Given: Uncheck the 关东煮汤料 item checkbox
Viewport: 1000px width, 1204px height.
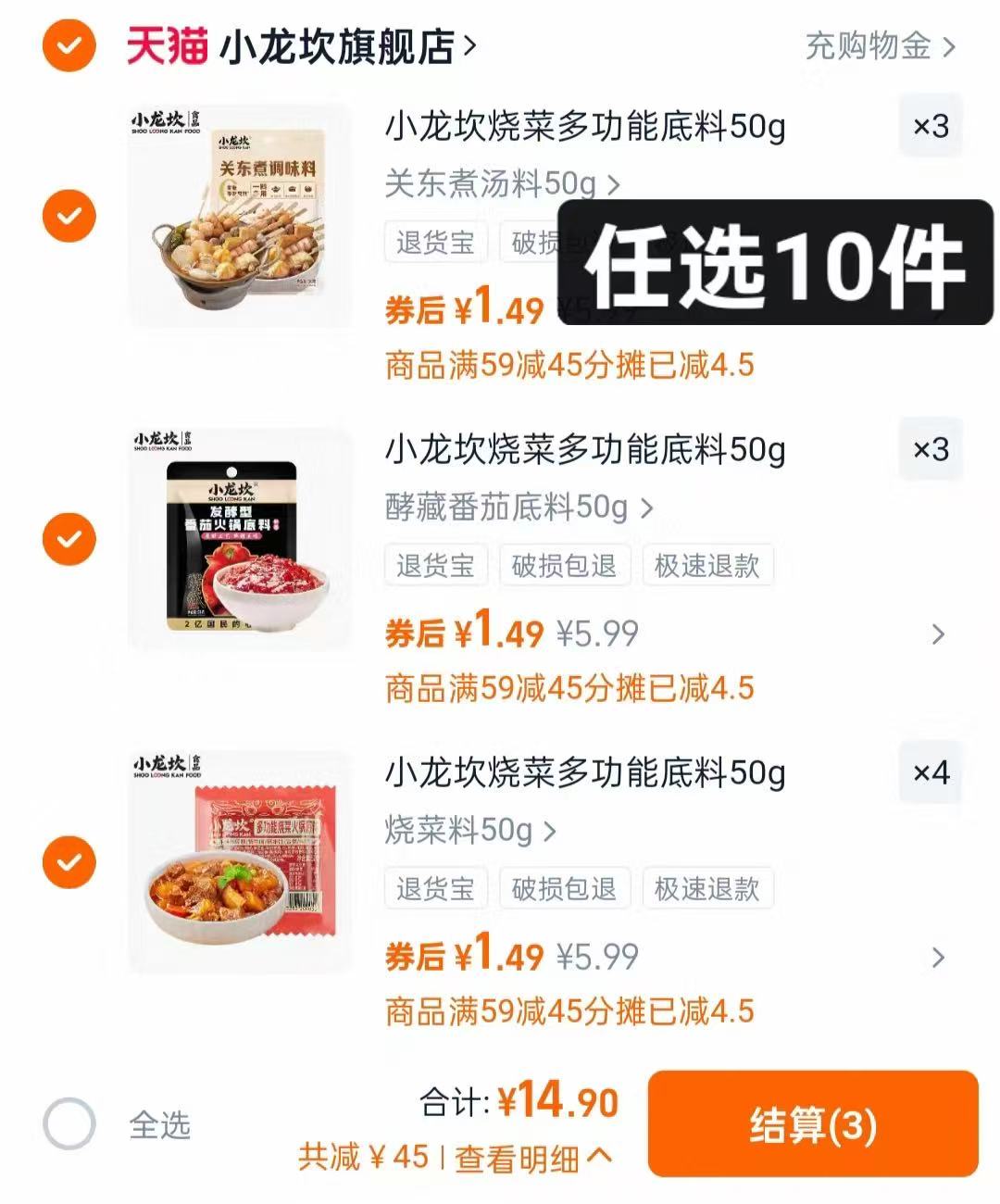Looking at the screenshot, I should point(69,215).
